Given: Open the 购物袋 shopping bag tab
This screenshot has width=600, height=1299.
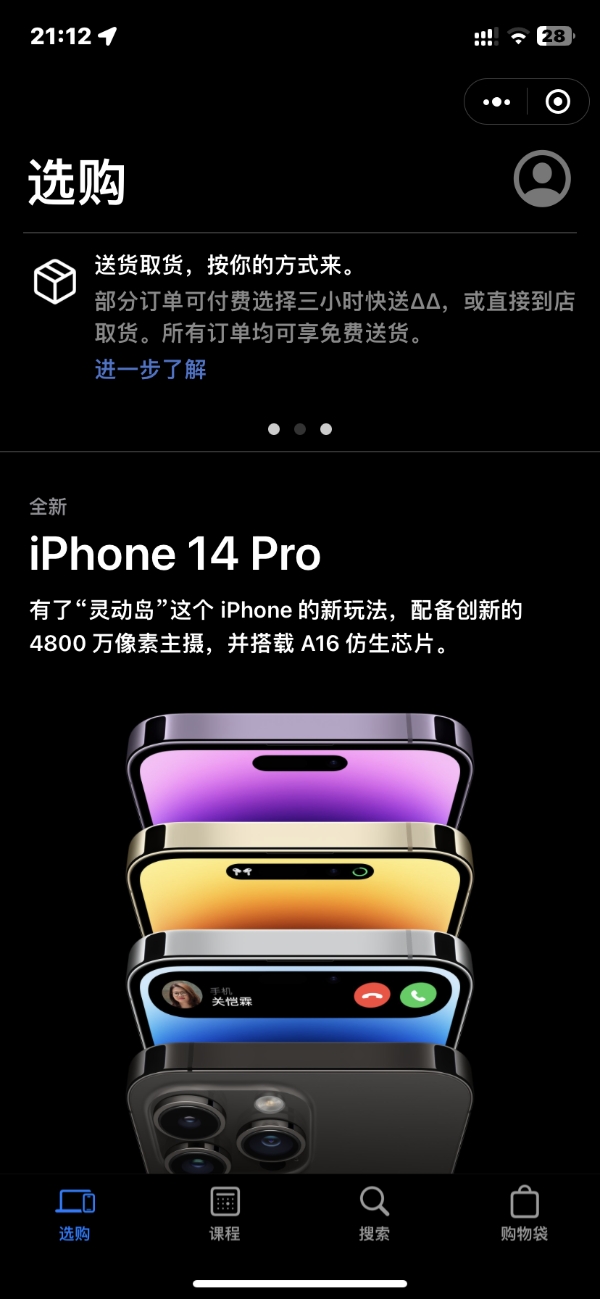Looking at the screenshot, I should pos(524,1213).
